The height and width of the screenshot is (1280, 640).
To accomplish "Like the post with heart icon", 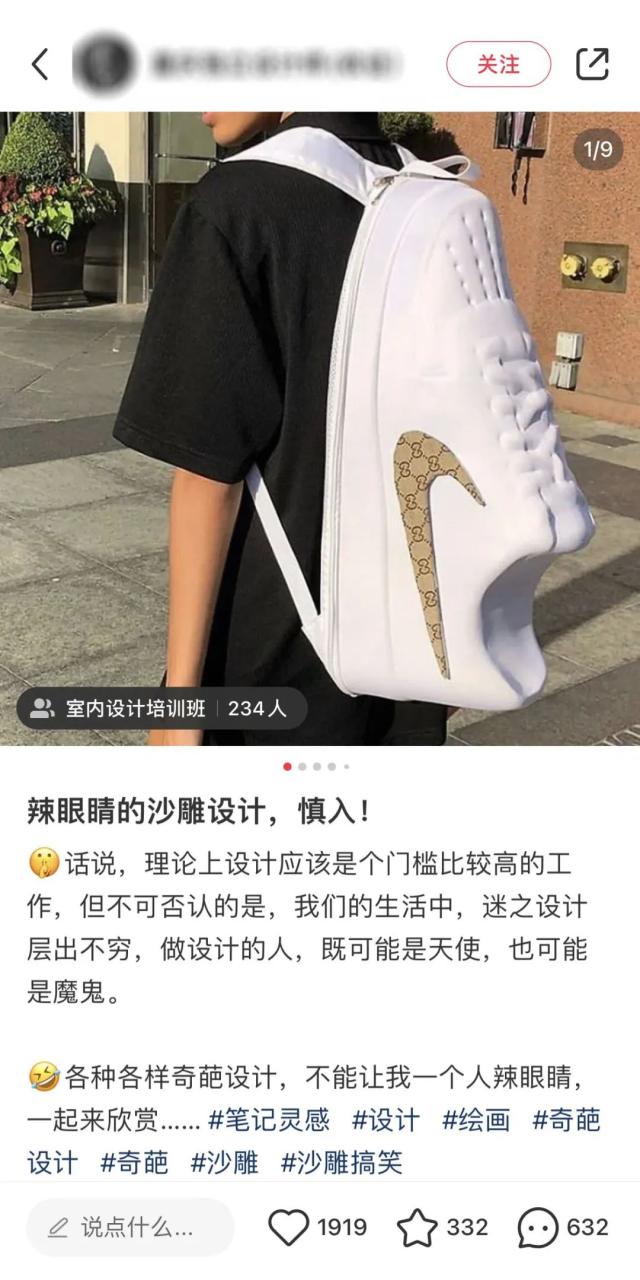I will pos(290,1227).
